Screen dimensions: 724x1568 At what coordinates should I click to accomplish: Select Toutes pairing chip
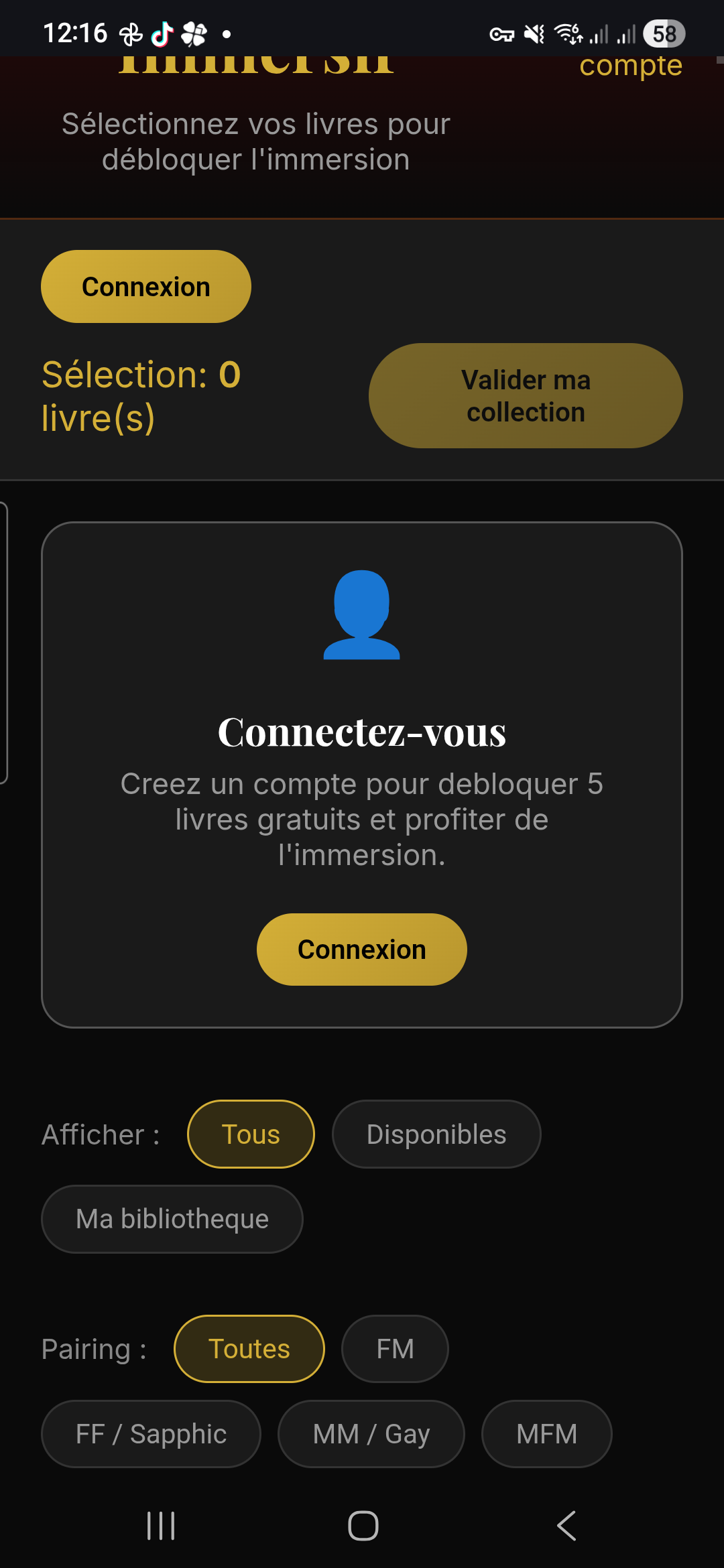249,1349
